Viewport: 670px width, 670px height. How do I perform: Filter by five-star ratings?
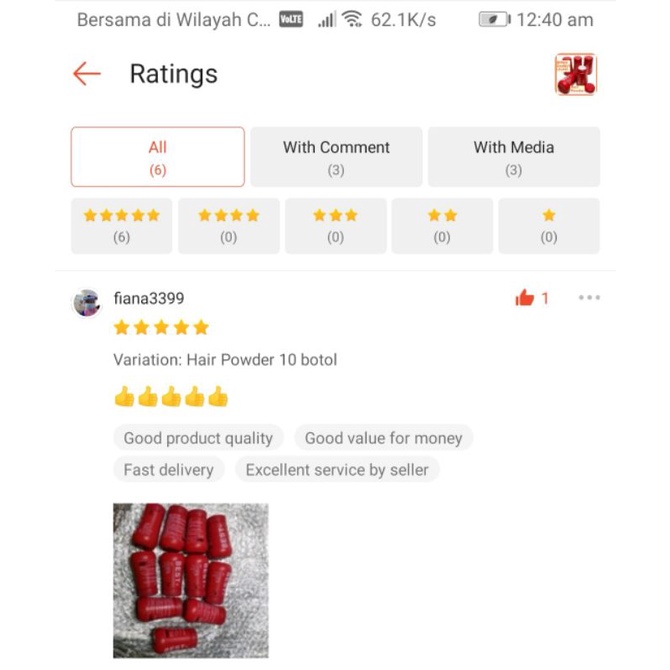coord(122,226)
